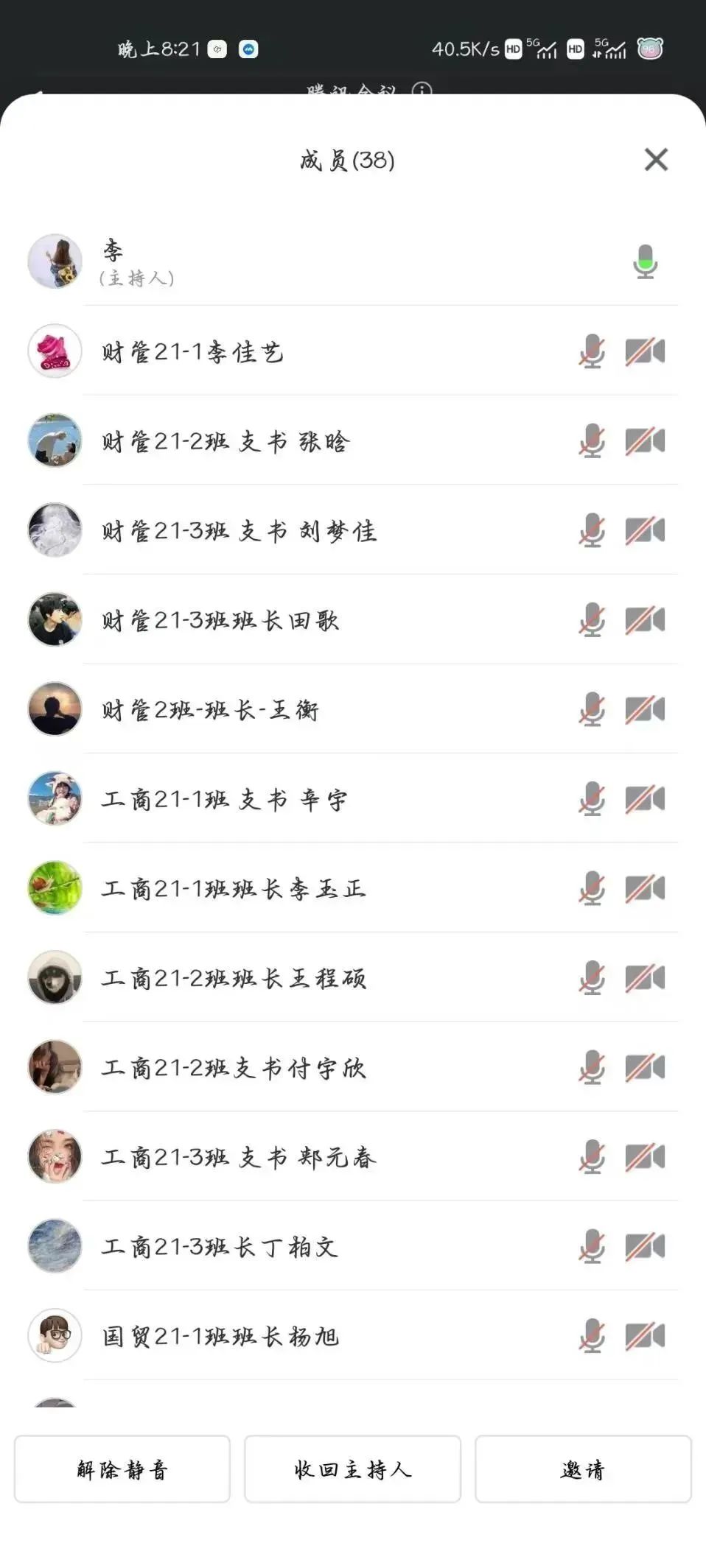
Task: Toggle the microphone of 工商21-3班 支书 郑元春
Action: 590,1159
